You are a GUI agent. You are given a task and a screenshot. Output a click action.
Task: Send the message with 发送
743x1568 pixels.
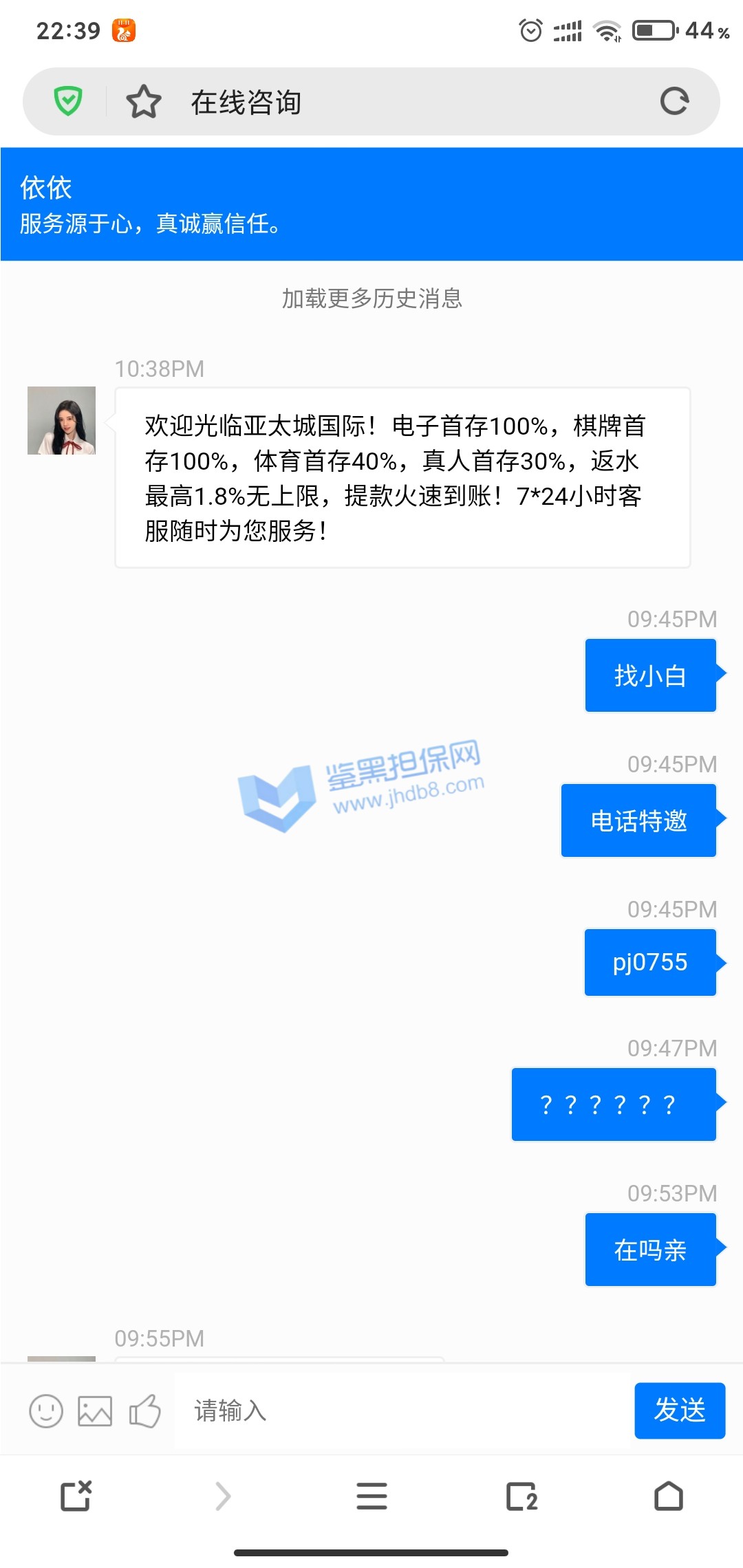tap(679, 1411)
